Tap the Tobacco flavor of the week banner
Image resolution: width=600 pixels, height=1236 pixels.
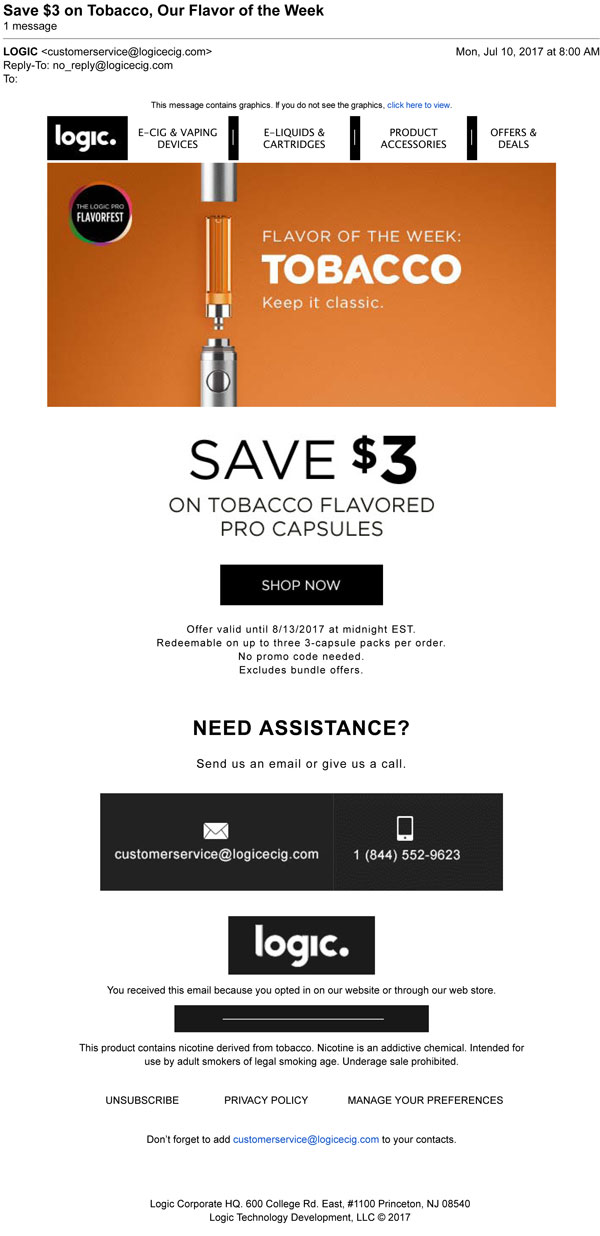(x=301, y=284)
